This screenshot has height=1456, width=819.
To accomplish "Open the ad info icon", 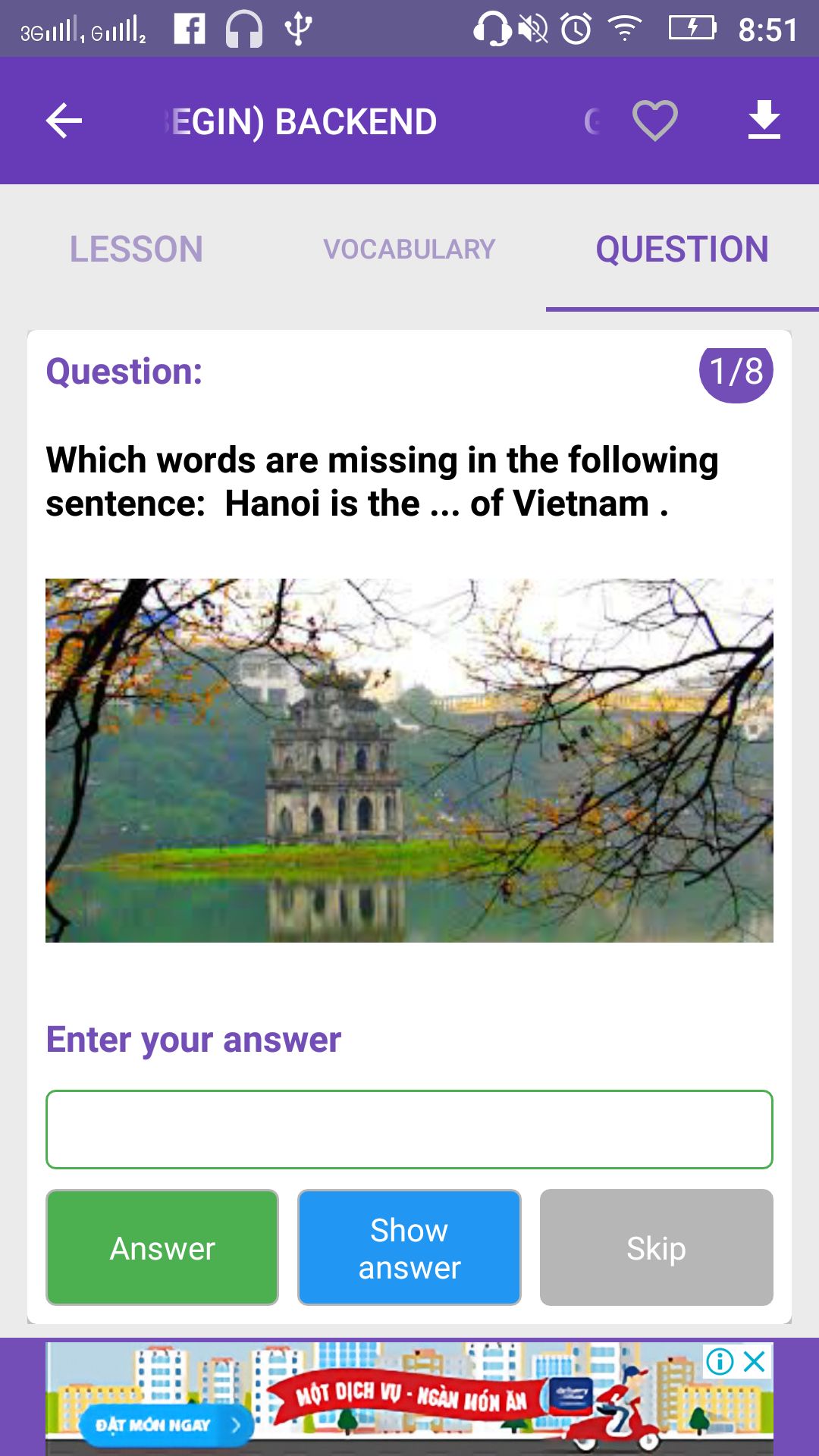I will tap(720, 1362).
